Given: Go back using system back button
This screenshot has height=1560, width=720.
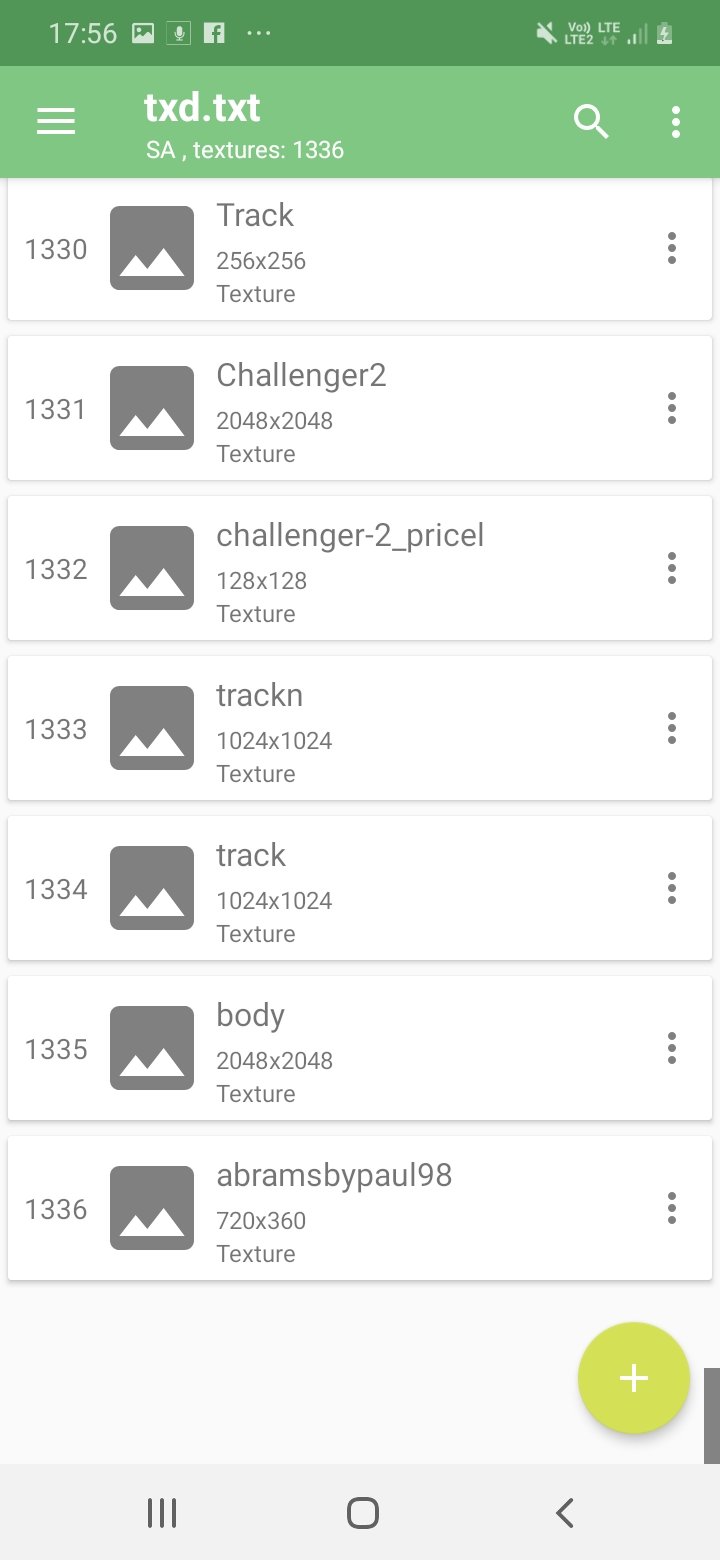Looking at the screenshot, I should [564, 1513].
